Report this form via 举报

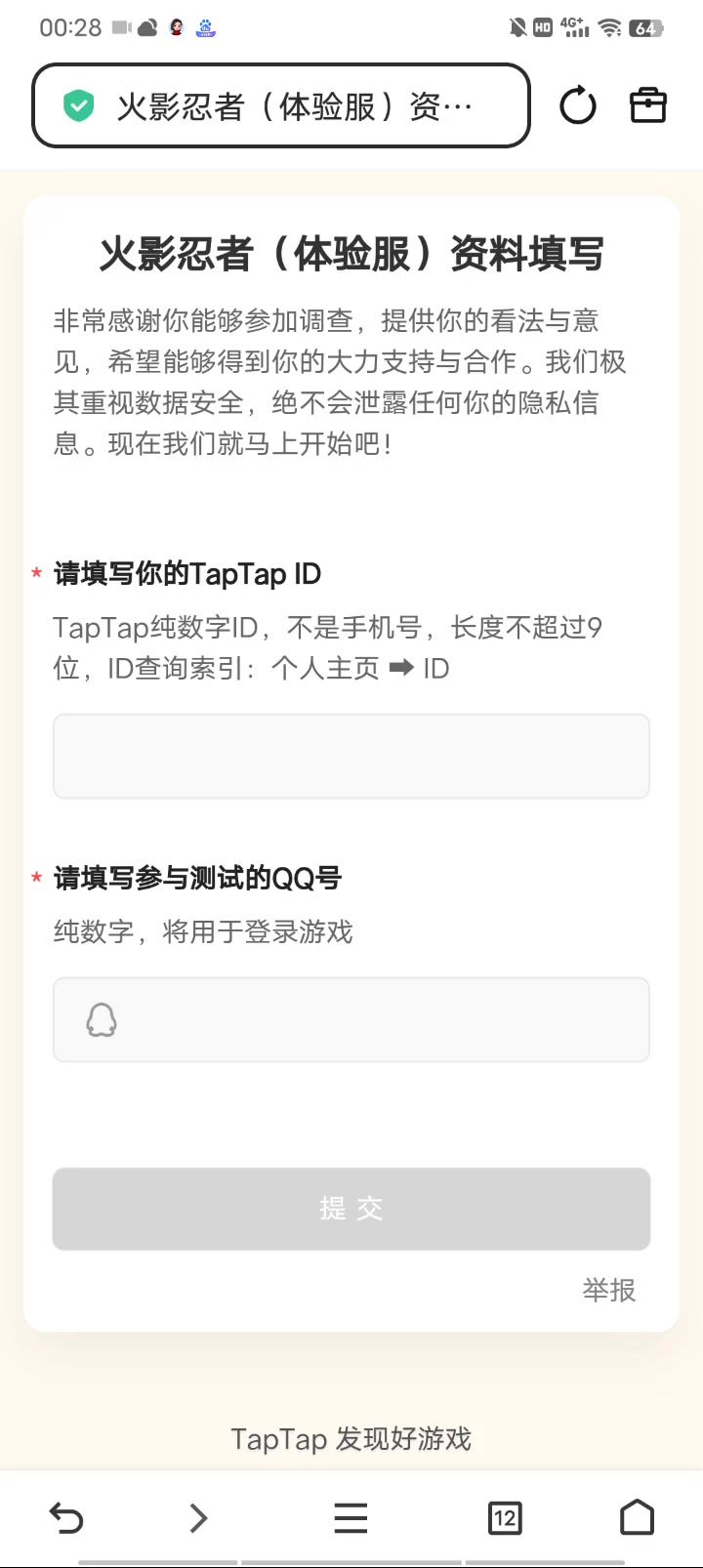pos(608,1291)
